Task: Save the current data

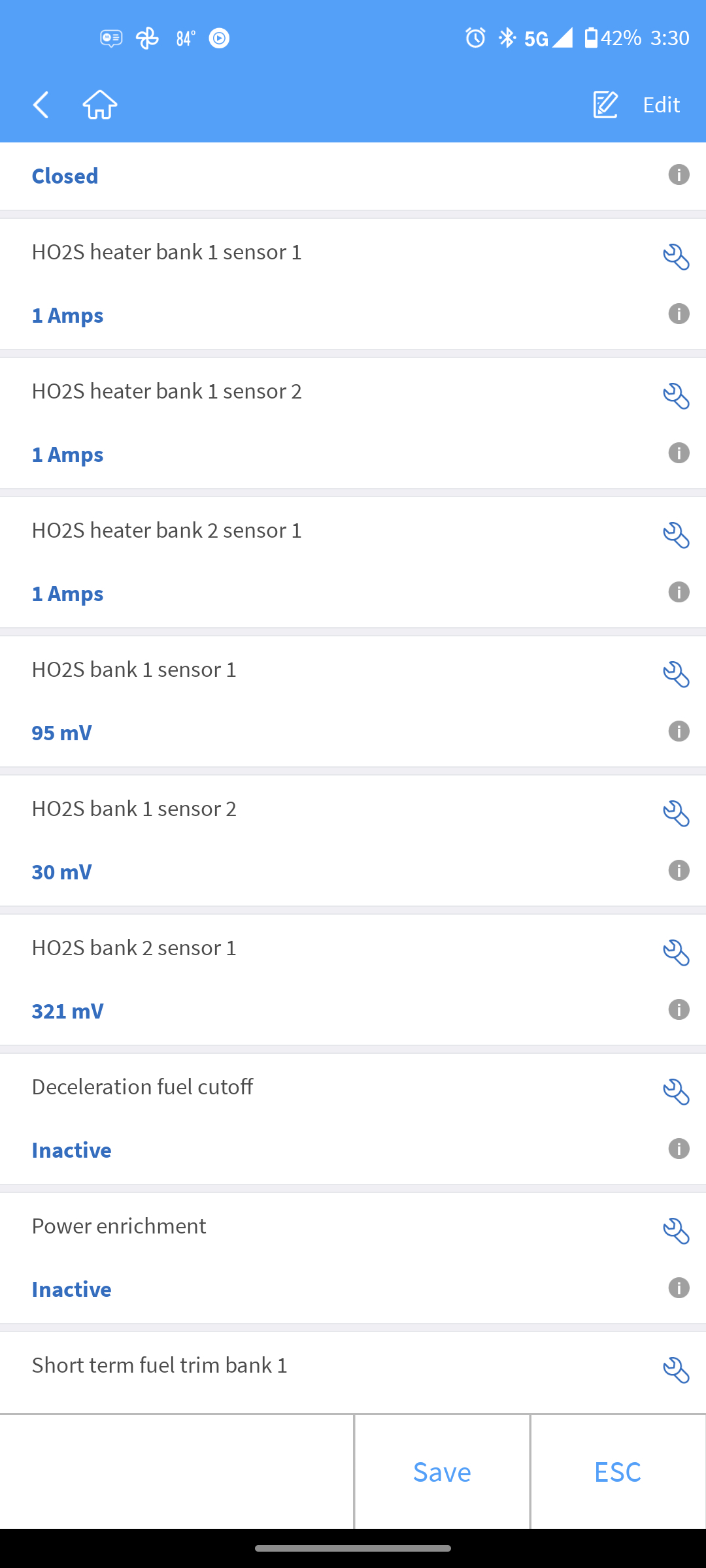Action: (x=442, y=1472)
